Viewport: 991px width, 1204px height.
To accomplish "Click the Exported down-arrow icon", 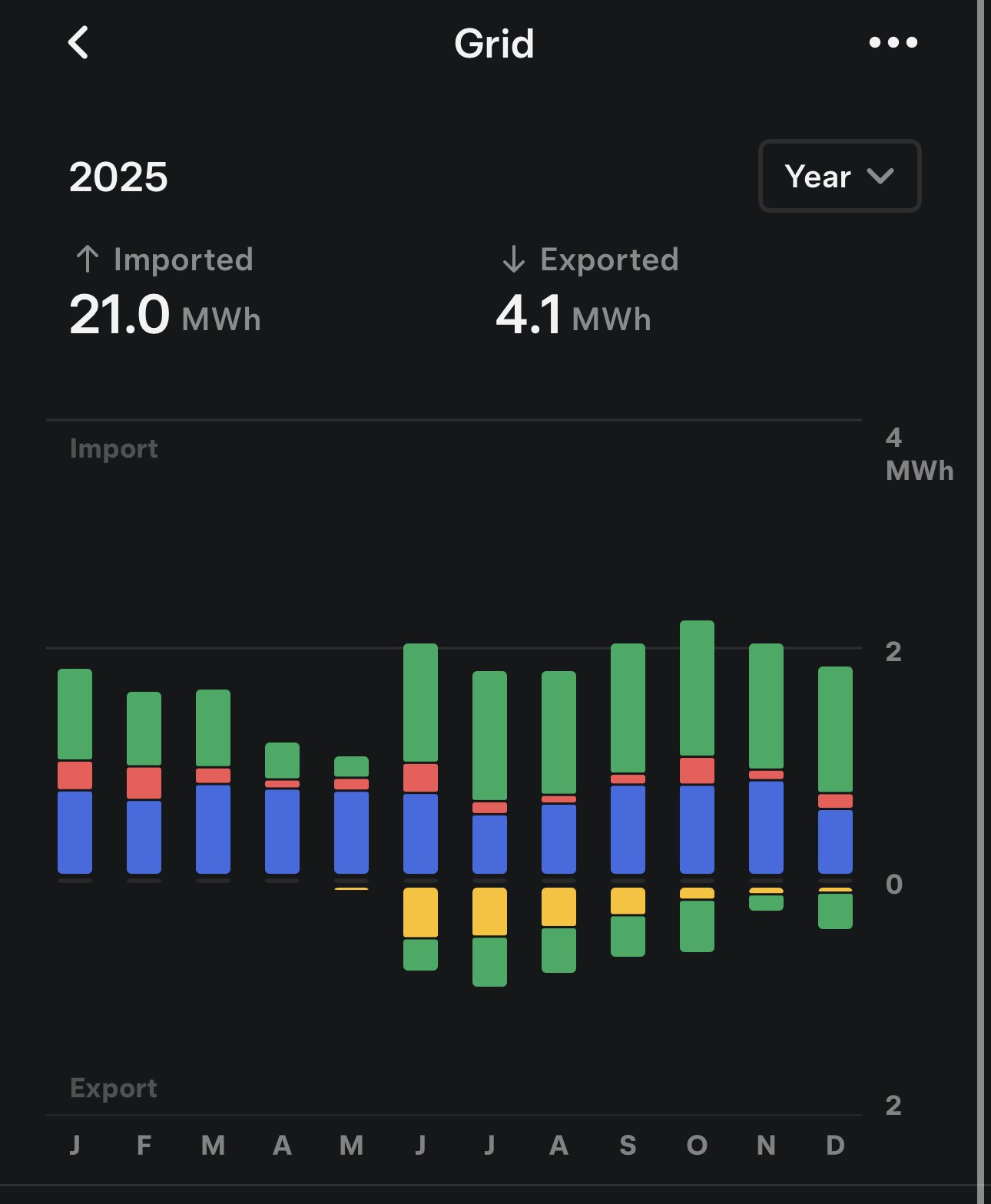I will [x=513, y=260].
